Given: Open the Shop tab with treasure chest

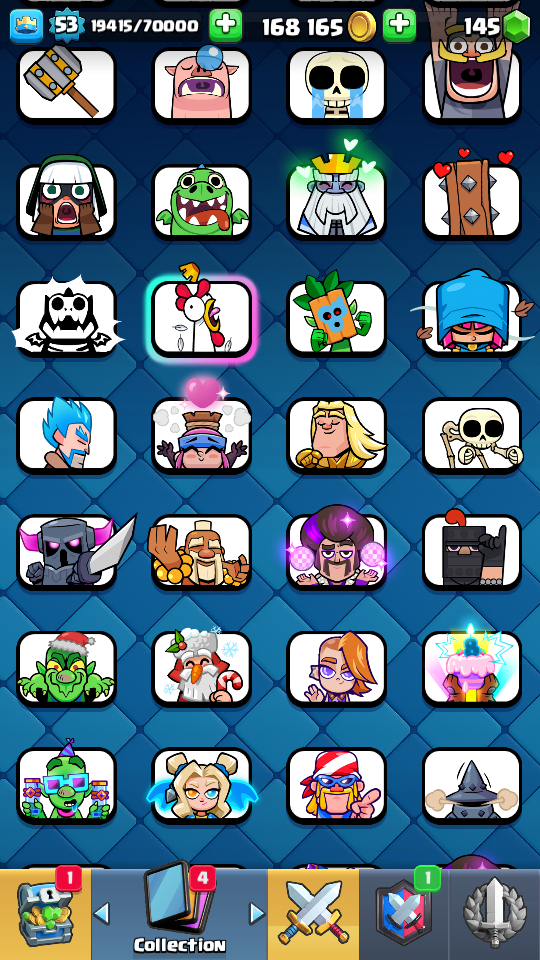Looking at the screenshot, I should (45, 914).
